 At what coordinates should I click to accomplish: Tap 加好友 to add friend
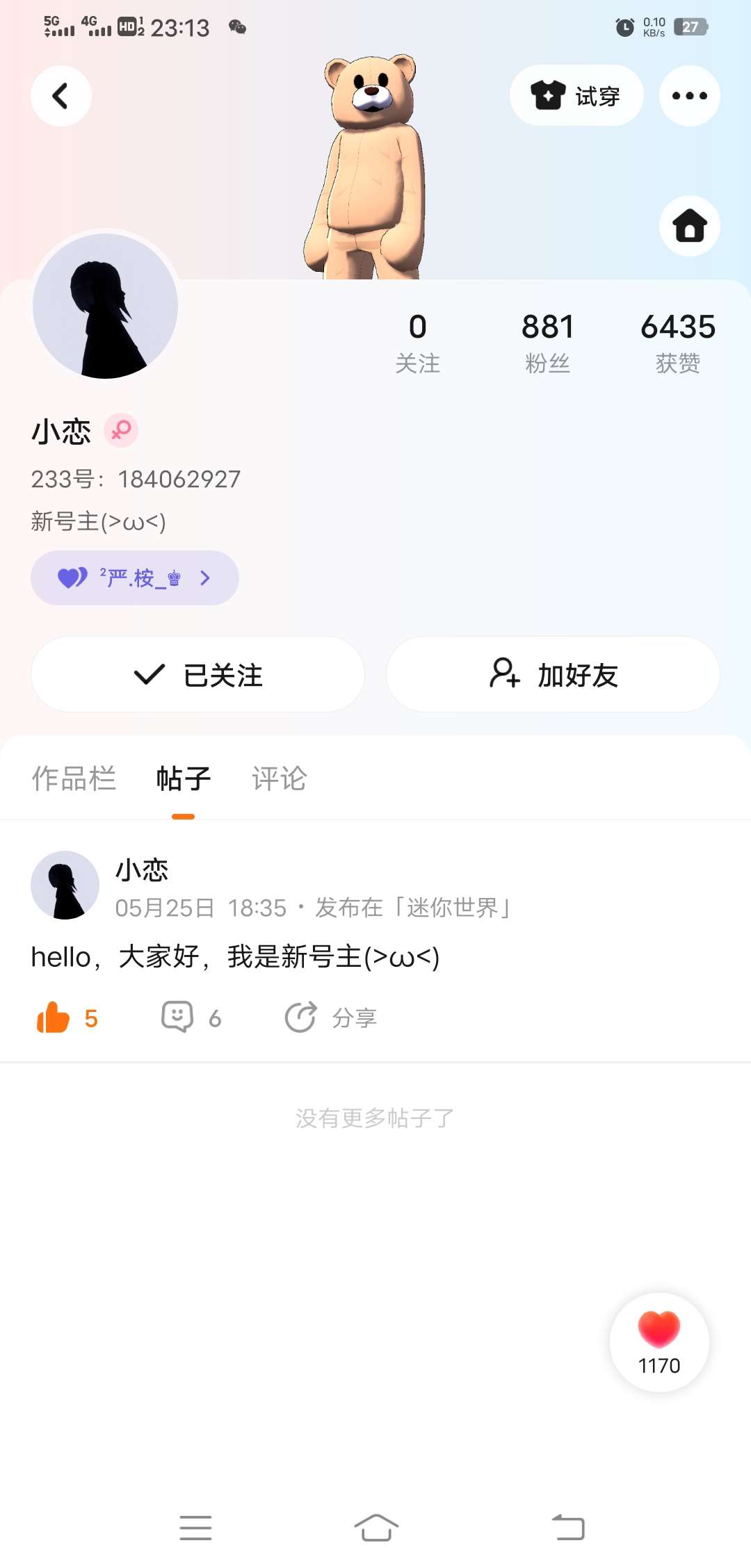[x=553, y=675]
